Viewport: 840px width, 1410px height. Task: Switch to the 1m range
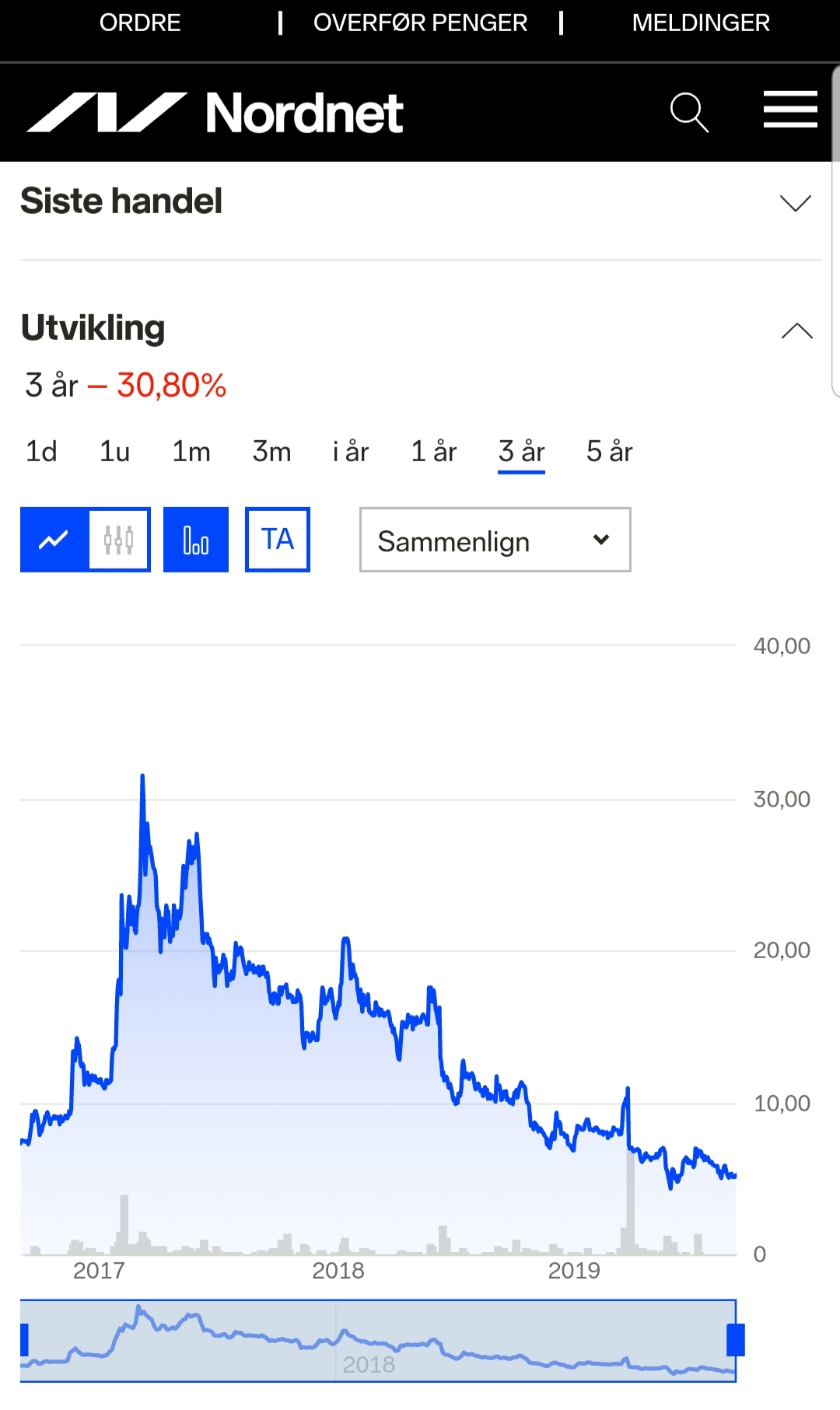coord(191,452)
